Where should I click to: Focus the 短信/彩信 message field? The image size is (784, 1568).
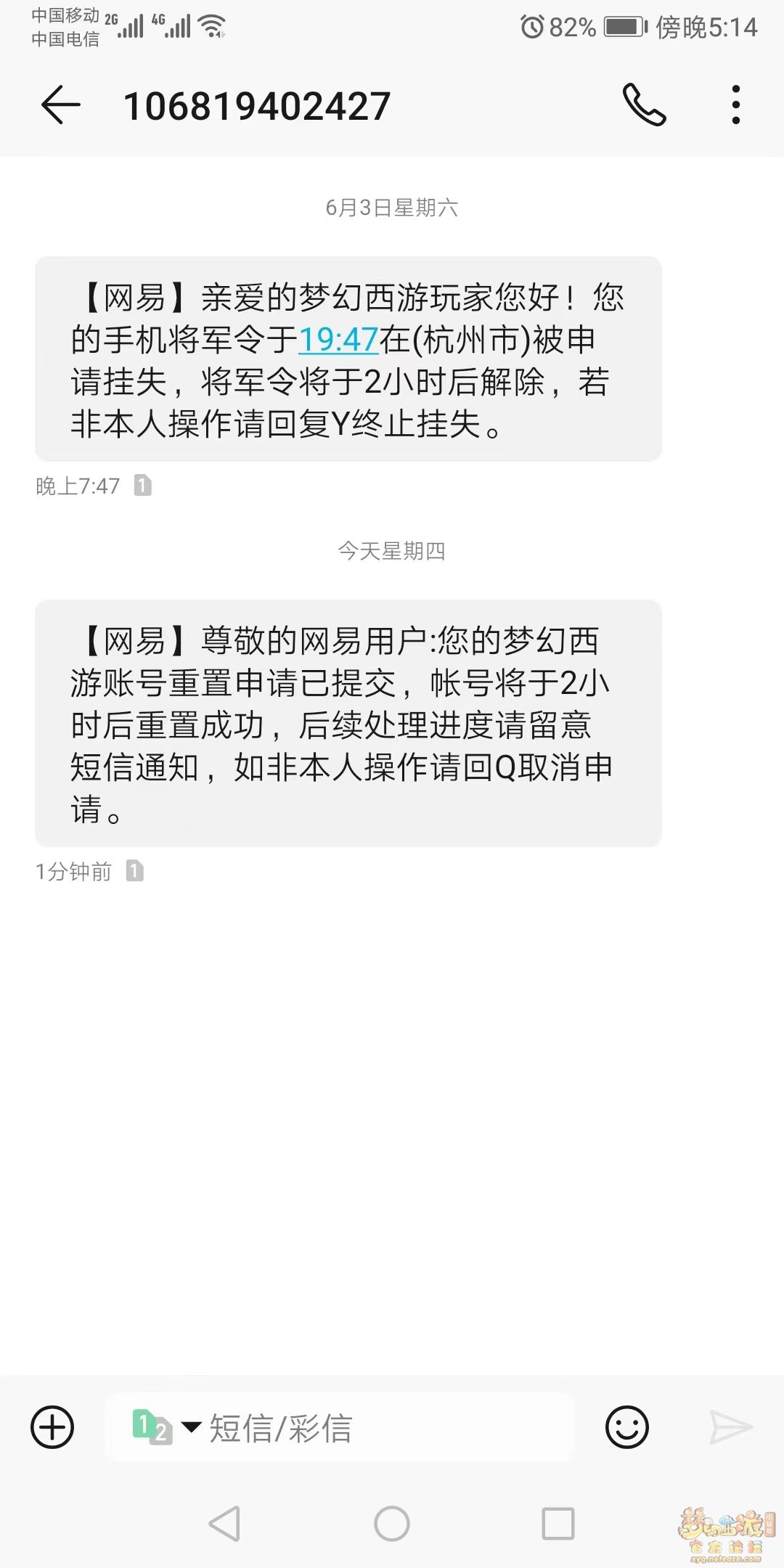341,1427
